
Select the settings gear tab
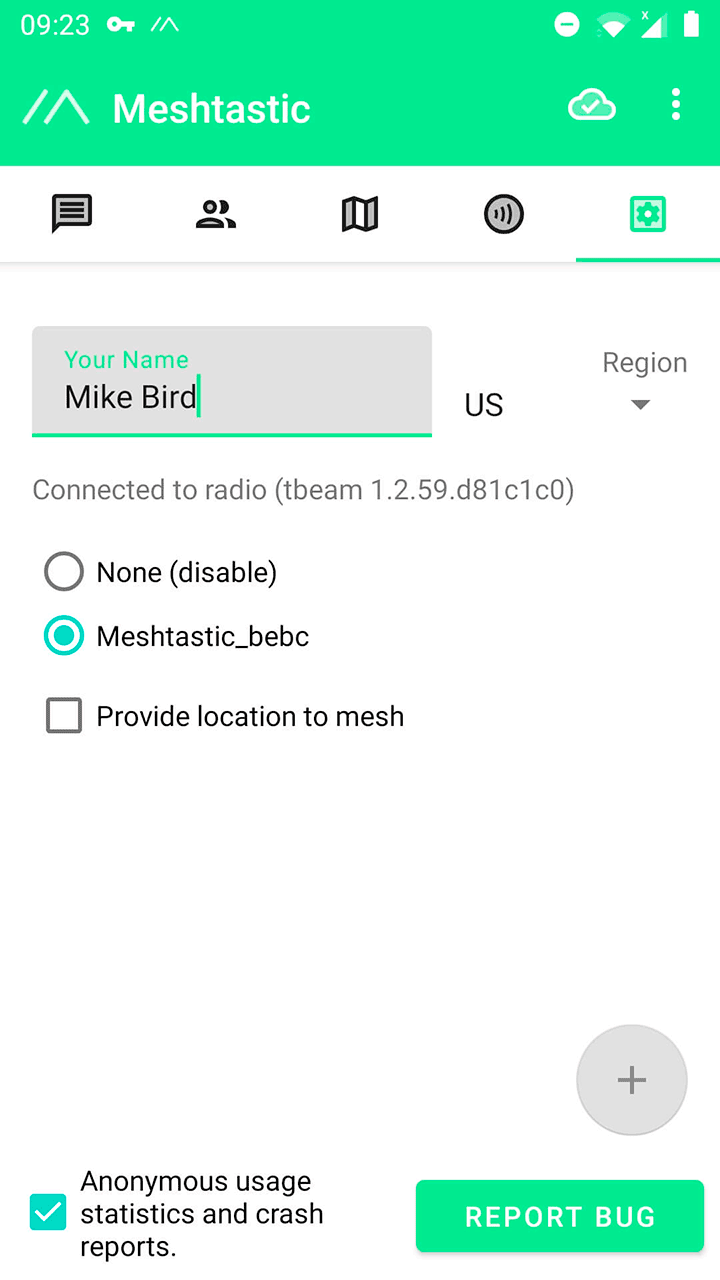(x=648, y=214)
